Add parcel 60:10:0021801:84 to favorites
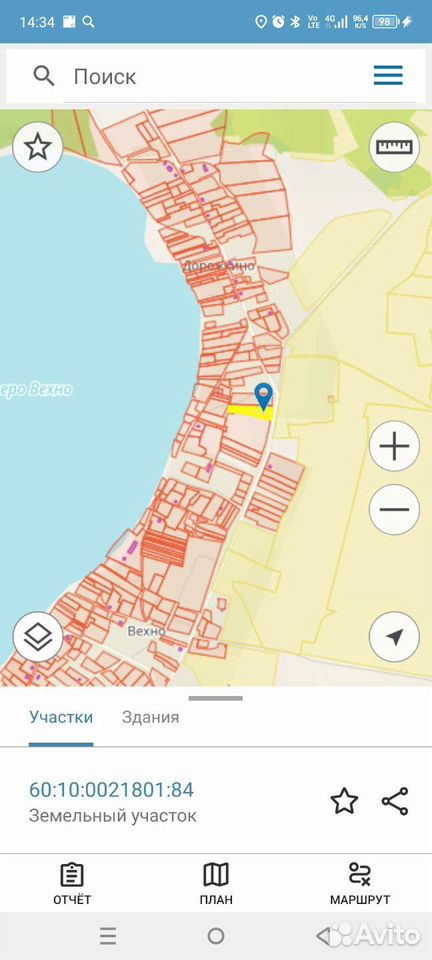The image size is (432, 960). [344, 801]
